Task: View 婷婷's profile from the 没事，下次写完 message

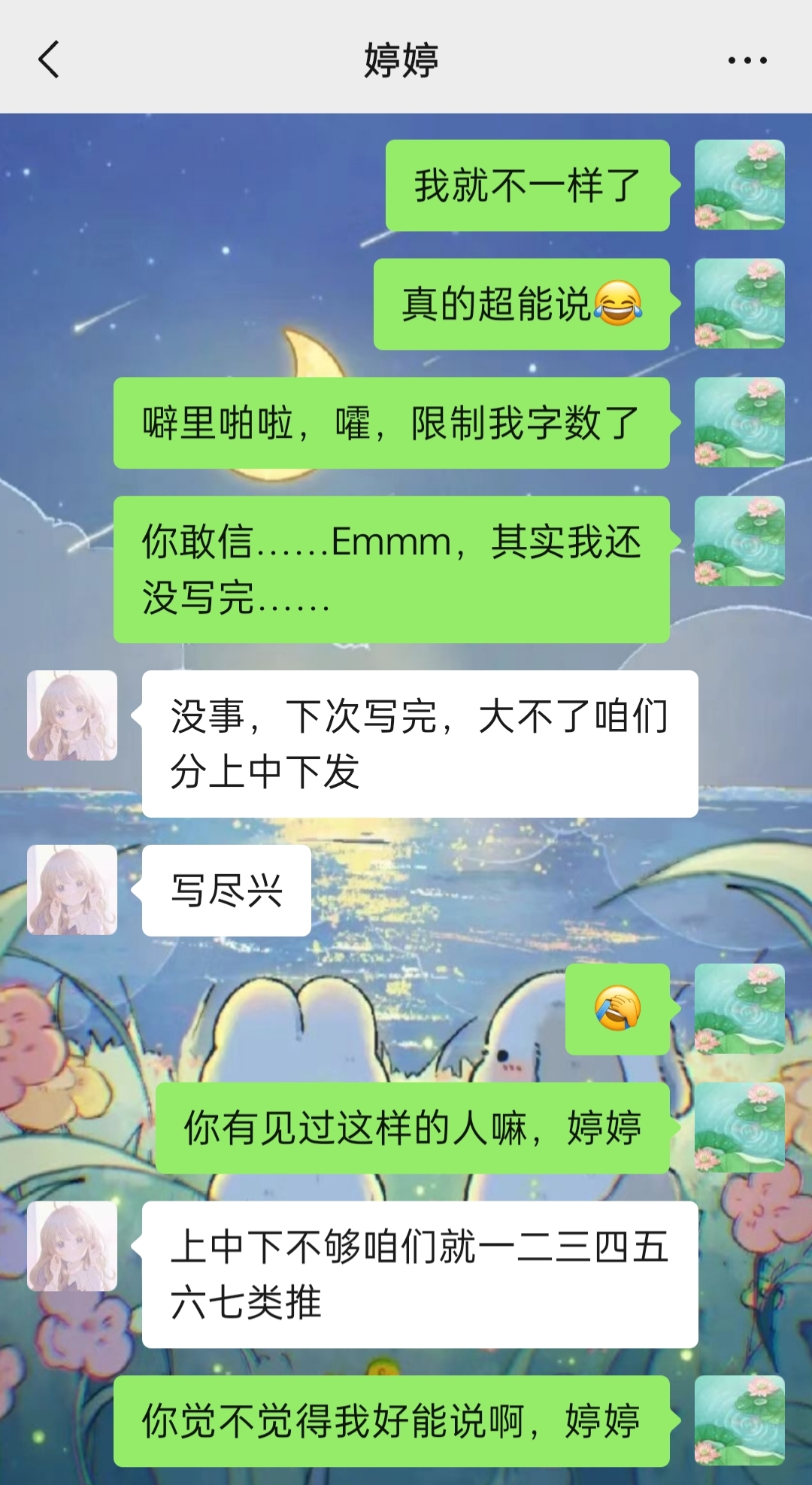Action: coord(72,715)
